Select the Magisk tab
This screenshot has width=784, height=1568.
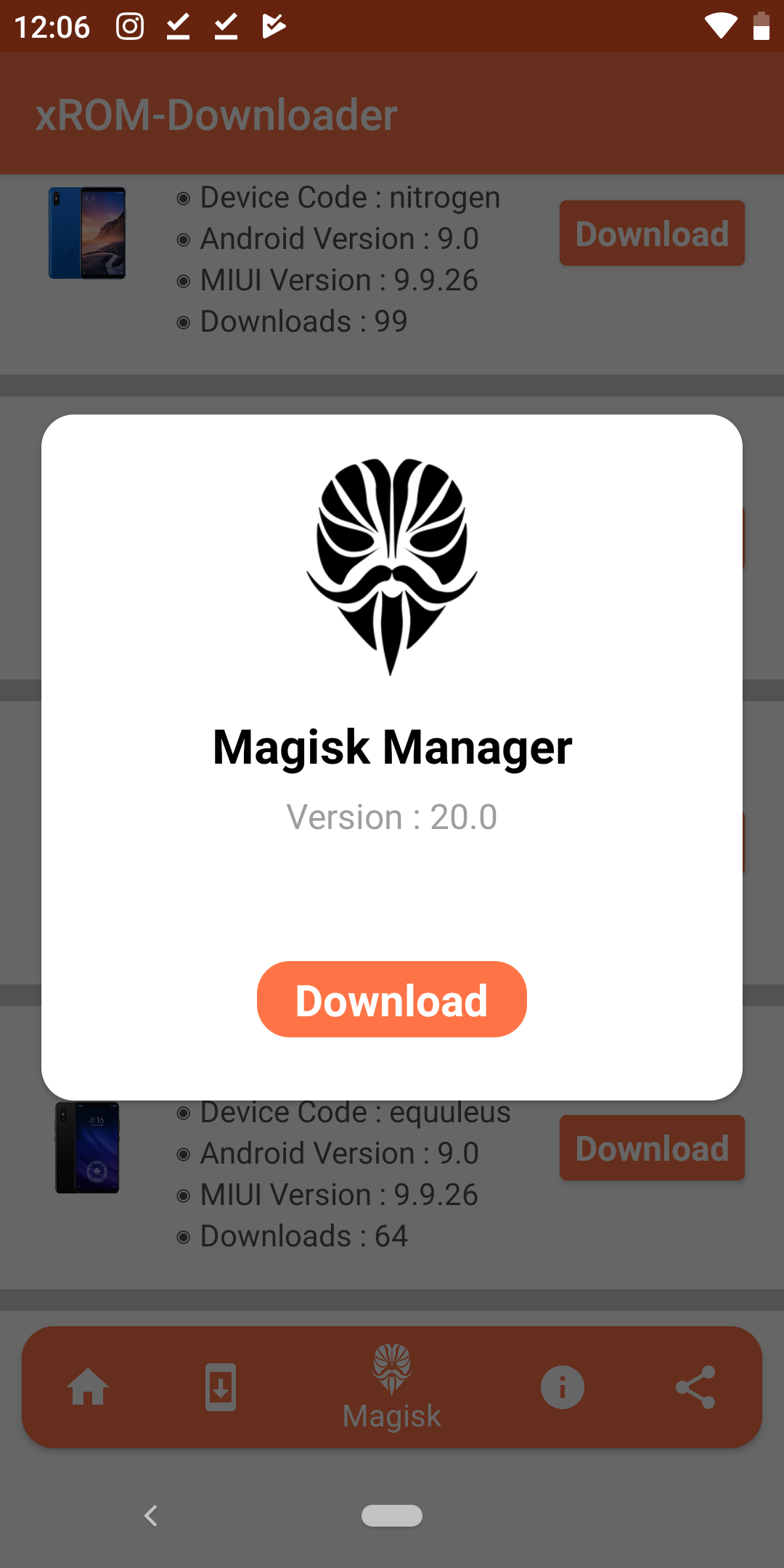[392, 1387]
